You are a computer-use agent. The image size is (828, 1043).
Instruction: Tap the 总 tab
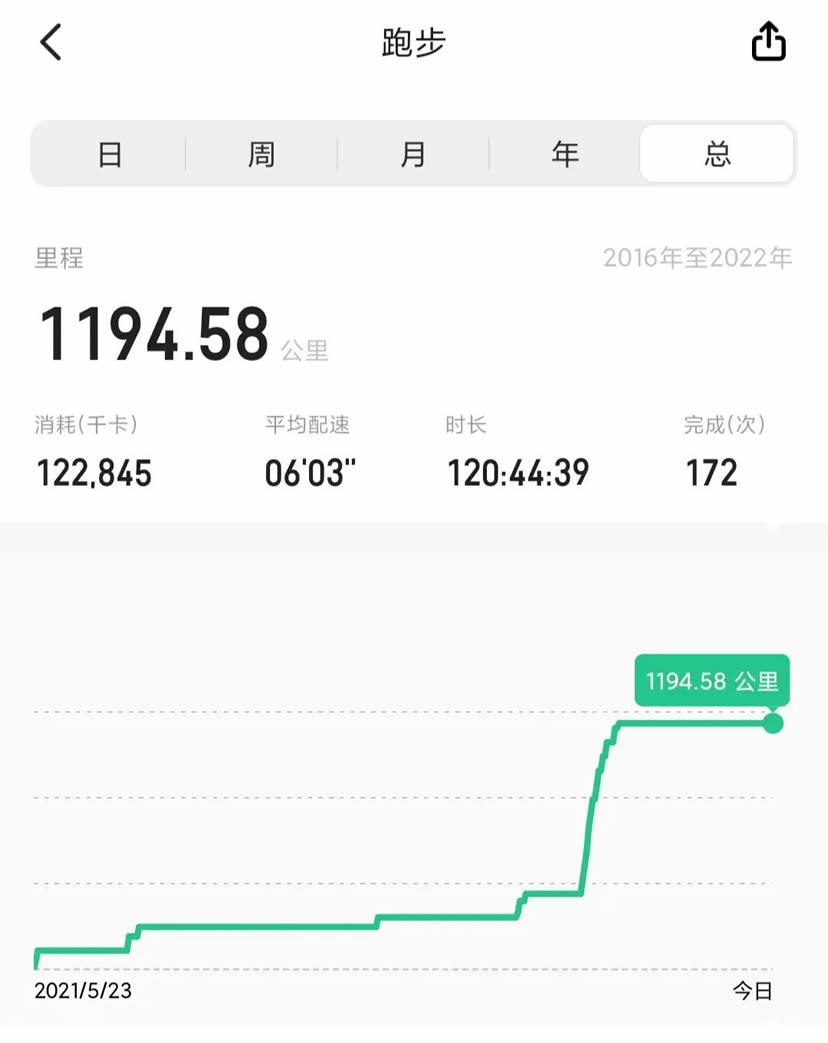(717, 154)
